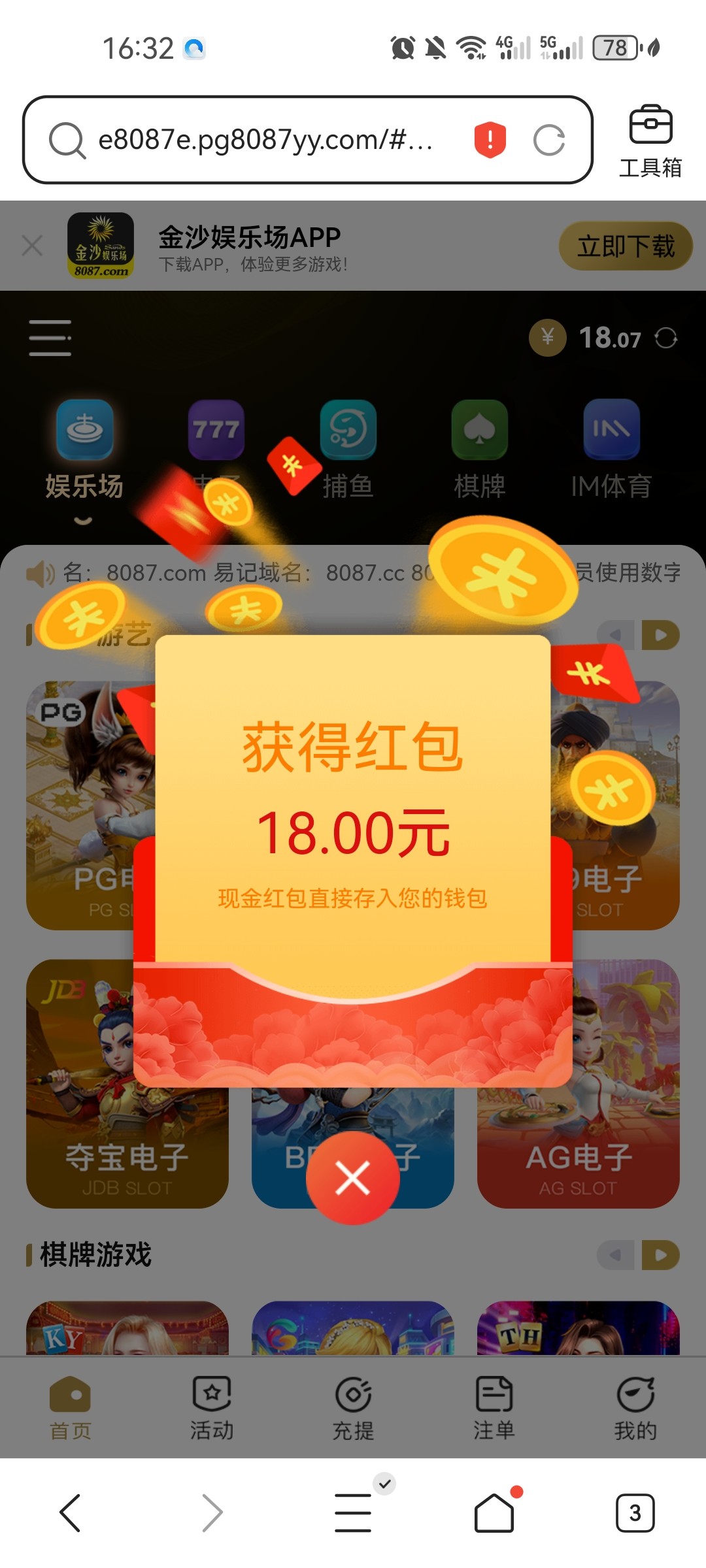Screen dimensions: 706x1568
Task: Open the hamburger side menu
Action: pos(50,338)
